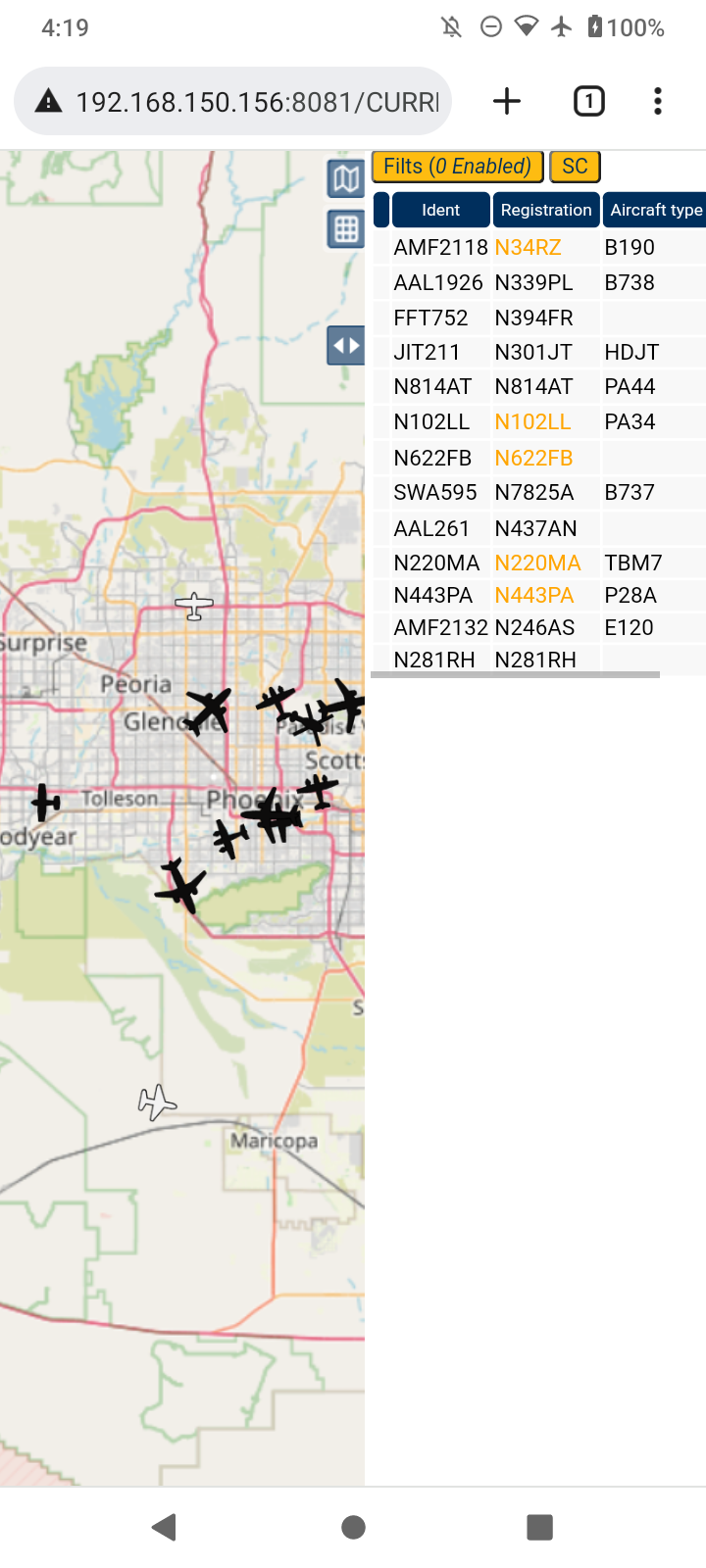
Task: Go back with the system back button
Action: coord(165,1526)
